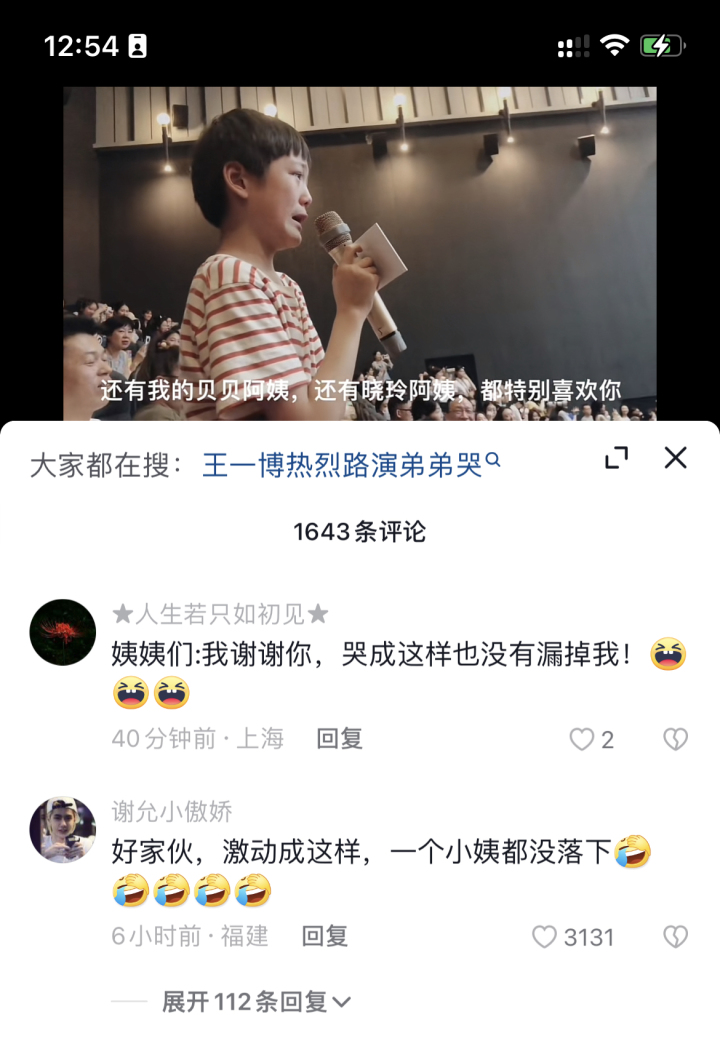The image size is (720, 1041).
Task: Expand comments panel to full screen
Action: [617, 458]
